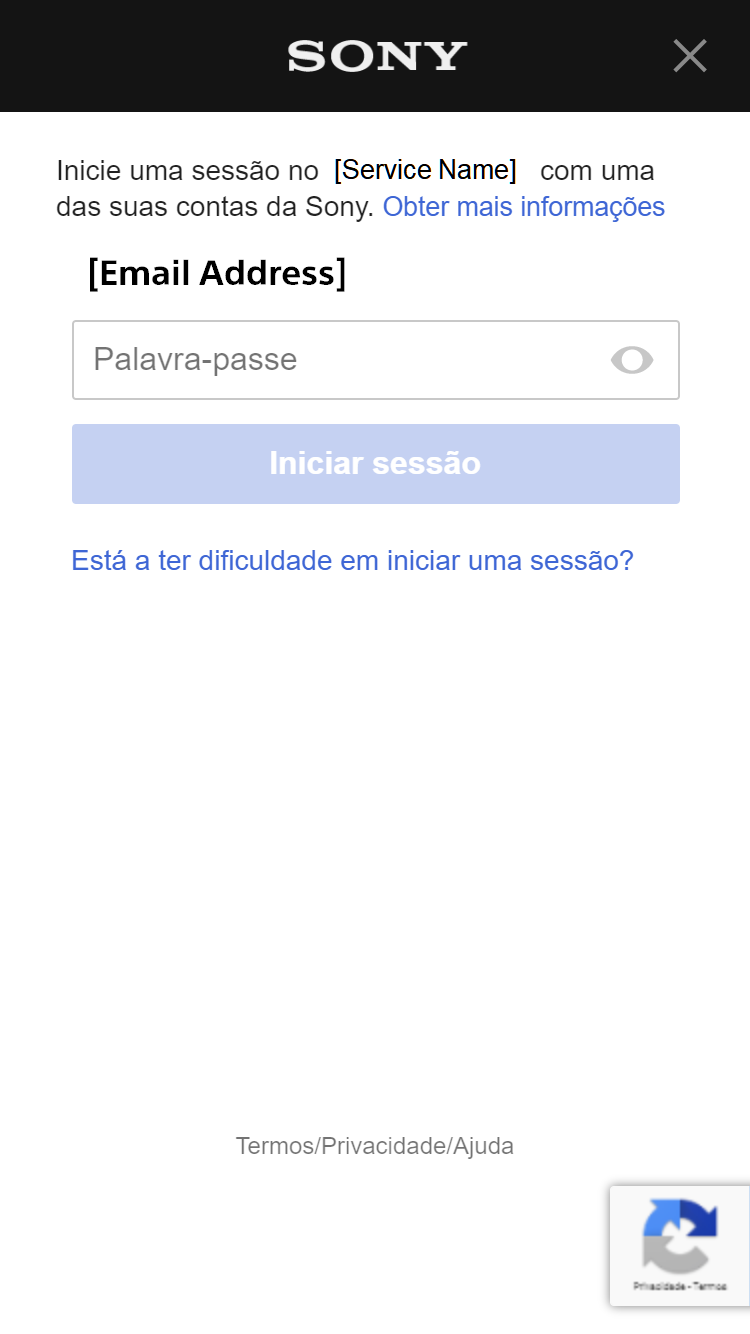Open the reCAPTCHA privacy badge
The height and width of the screenshot is (1334, 750).
pyautogui.click(x=680, y=1245)
